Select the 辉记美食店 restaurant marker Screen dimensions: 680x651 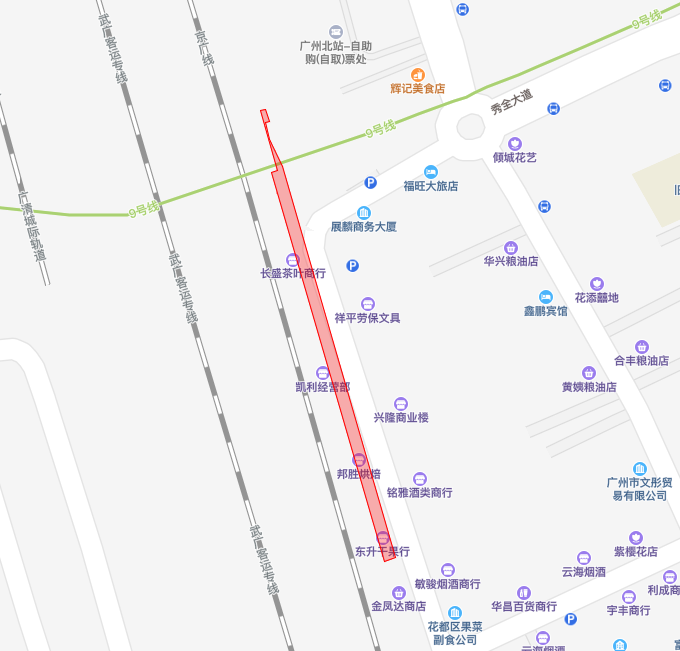[418, 75]
